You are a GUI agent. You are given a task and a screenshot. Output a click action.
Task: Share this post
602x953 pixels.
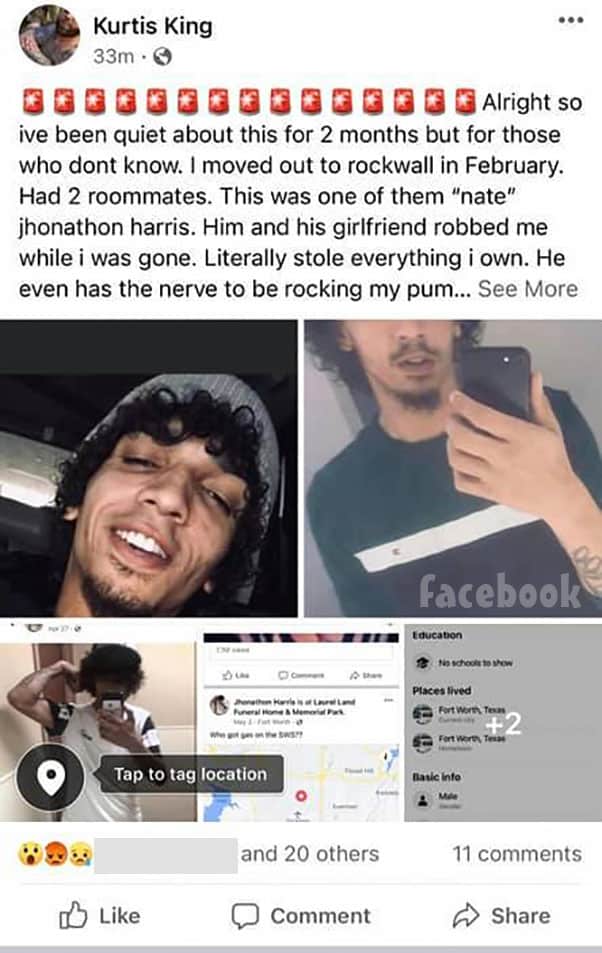502,915
